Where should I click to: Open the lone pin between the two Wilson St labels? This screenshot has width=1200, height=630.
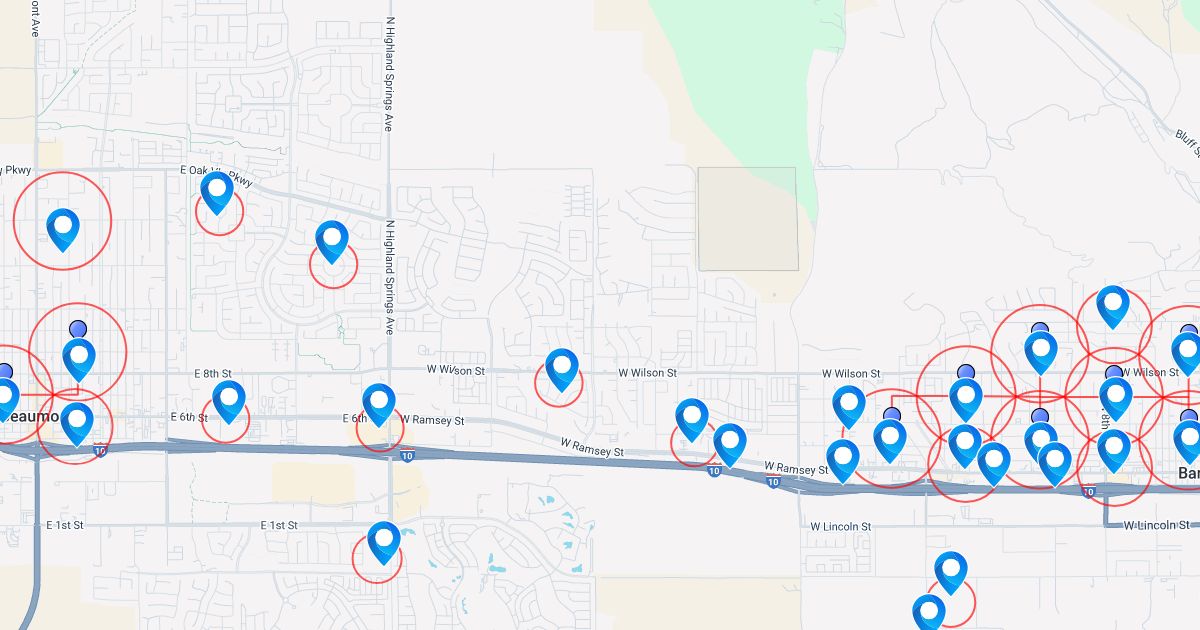coord(562,367)
